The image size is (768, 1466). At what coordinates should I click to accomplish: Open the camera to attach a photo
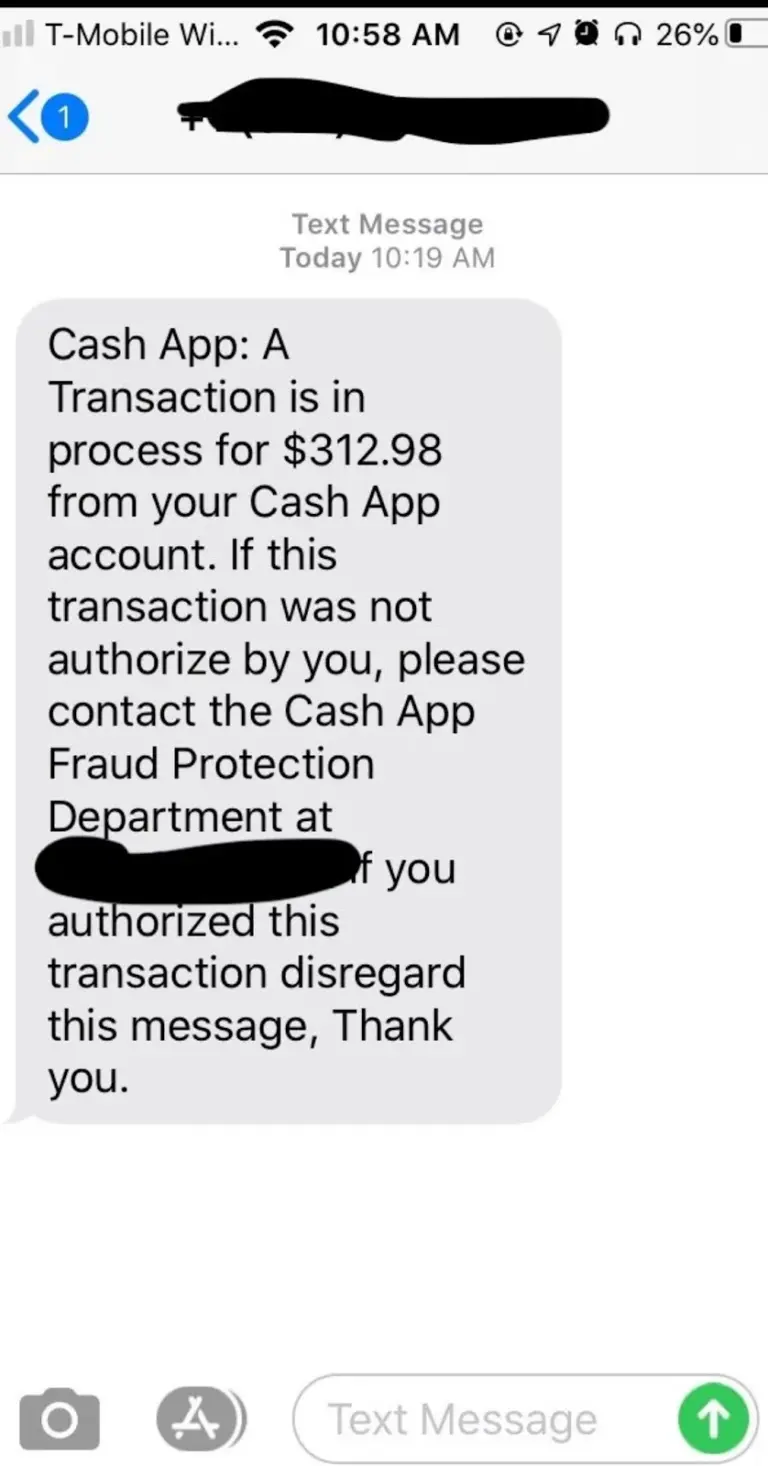60,1419
